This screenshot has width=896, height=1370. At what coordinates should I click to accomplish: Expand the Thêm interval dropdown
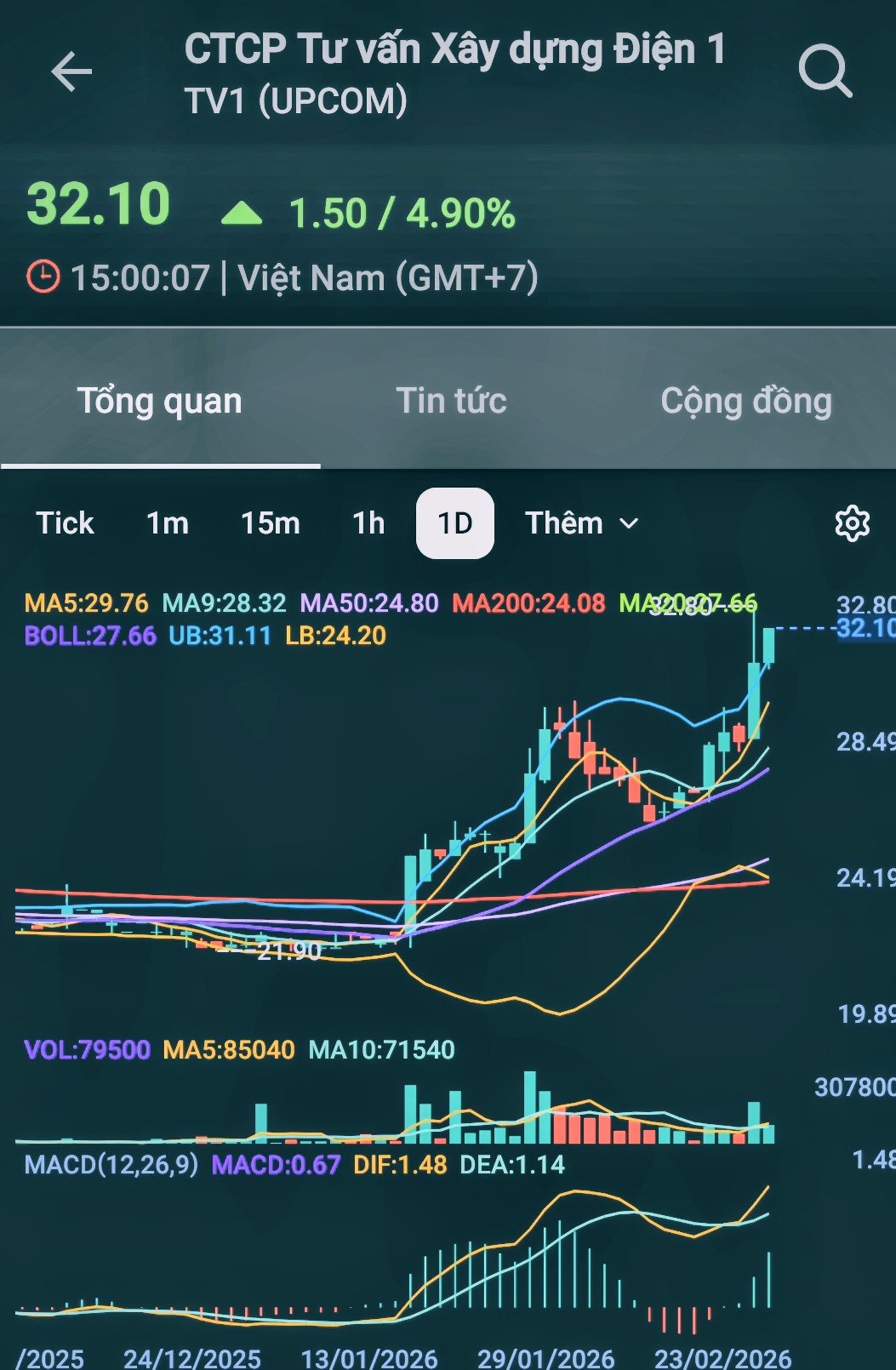click(582, 523)
